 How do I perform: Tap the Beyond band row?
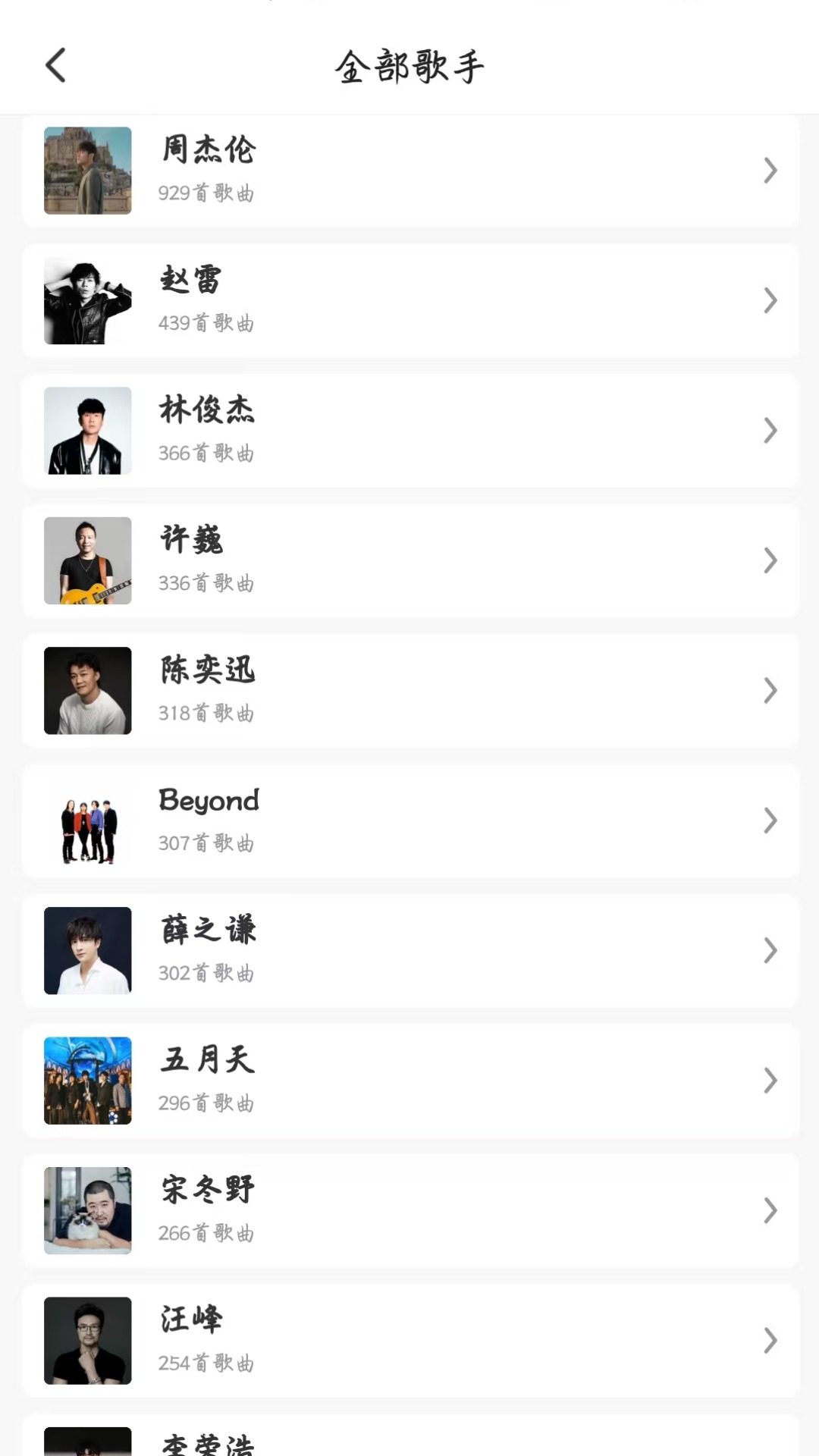click(x=409, y=821)
